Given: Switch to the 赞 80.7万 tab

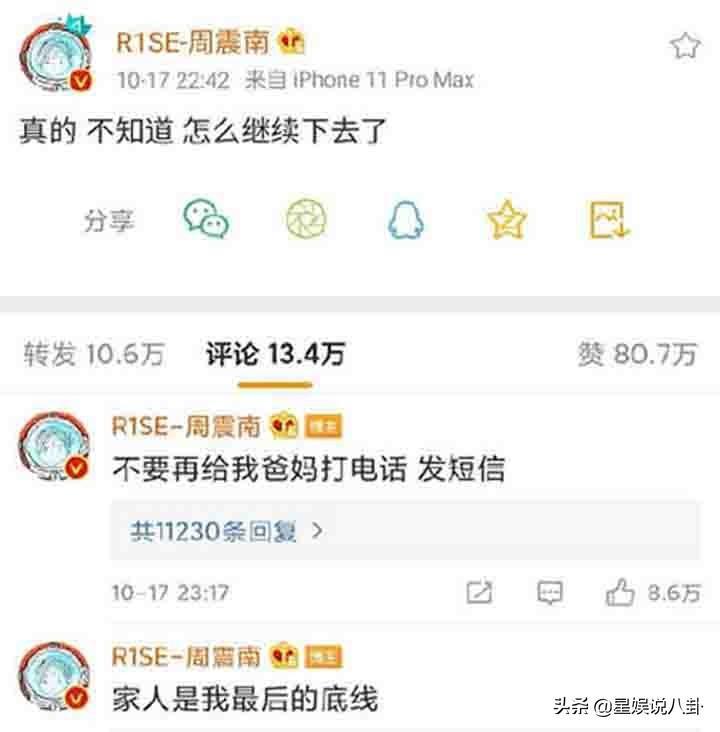Looking at the screenshot, I should (637, 354).
